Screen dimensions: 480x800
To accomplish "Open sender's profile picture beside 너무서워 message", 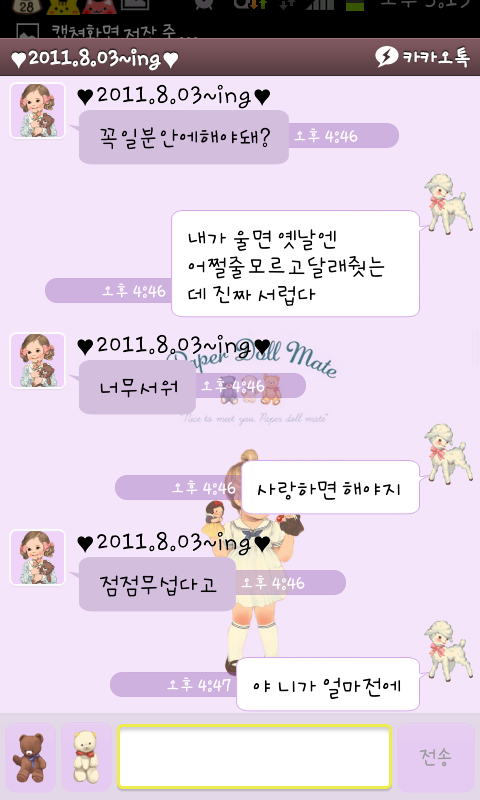I will click(38, 361).
